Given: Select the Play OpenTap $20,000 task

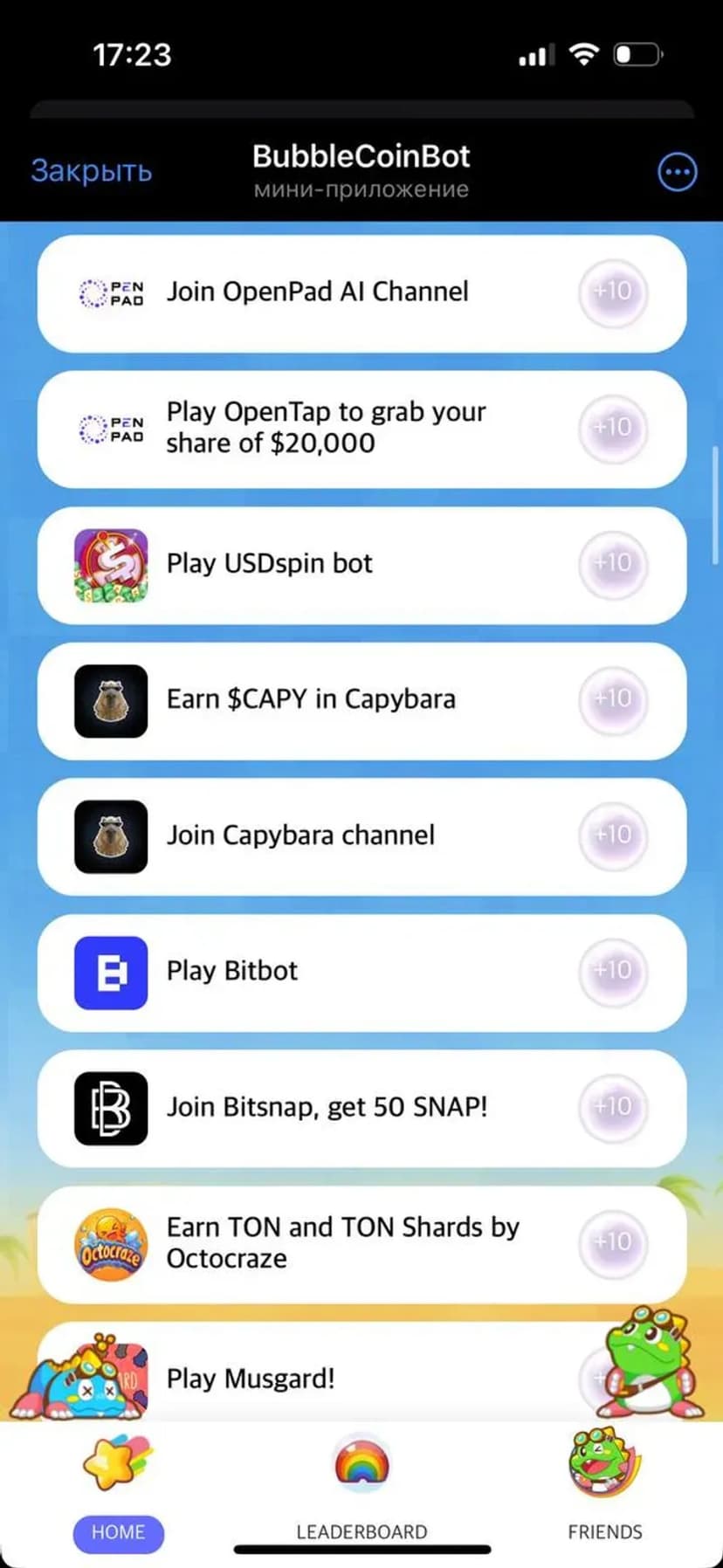Looking at the screenshot, I should [361, 428].
